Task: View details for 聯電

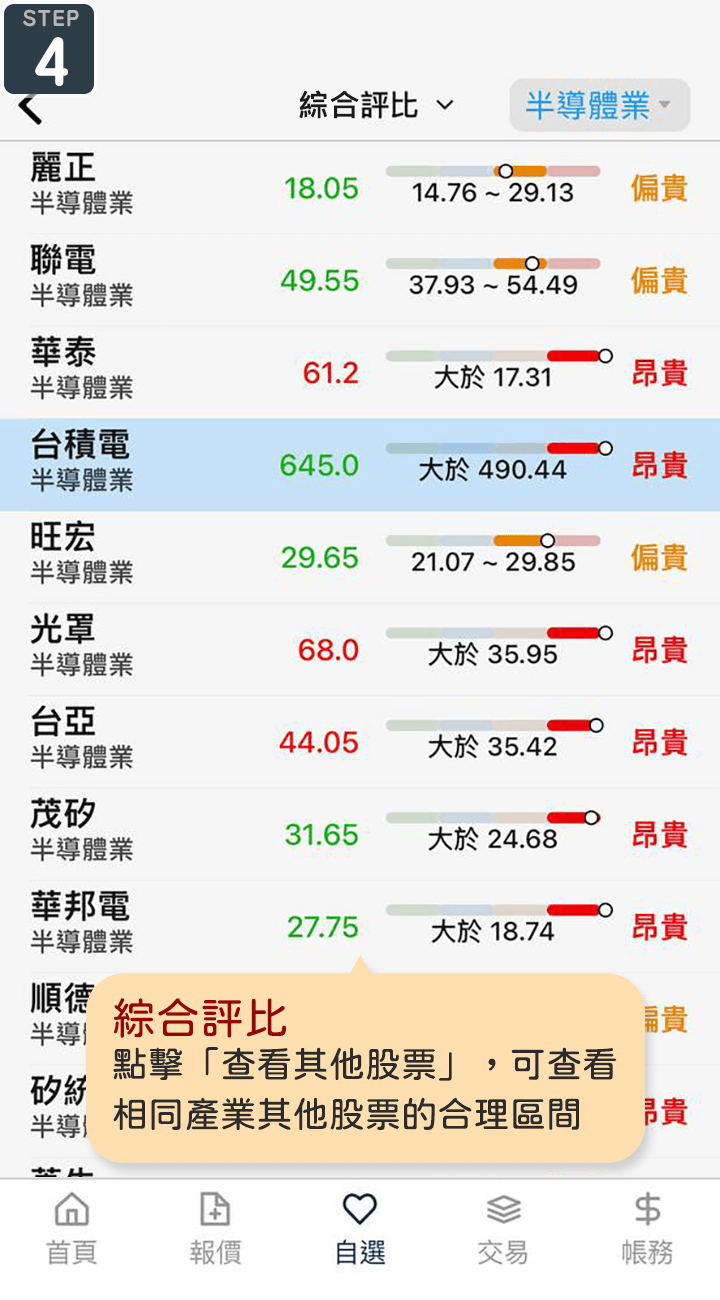Action: pyautogui.click(x=360, y=279)
